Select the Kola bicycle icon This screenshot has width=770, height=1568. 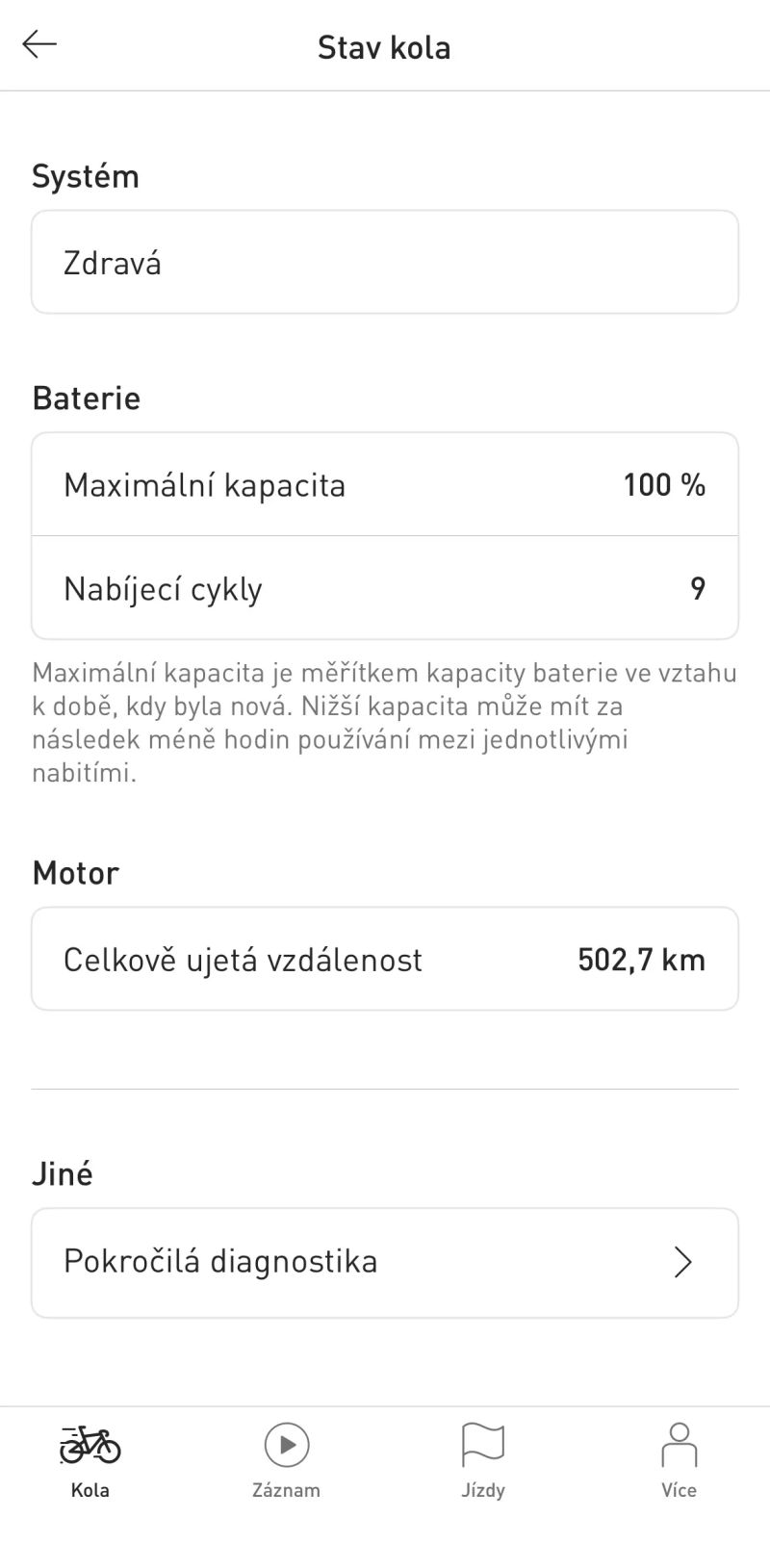(90, 1444)
